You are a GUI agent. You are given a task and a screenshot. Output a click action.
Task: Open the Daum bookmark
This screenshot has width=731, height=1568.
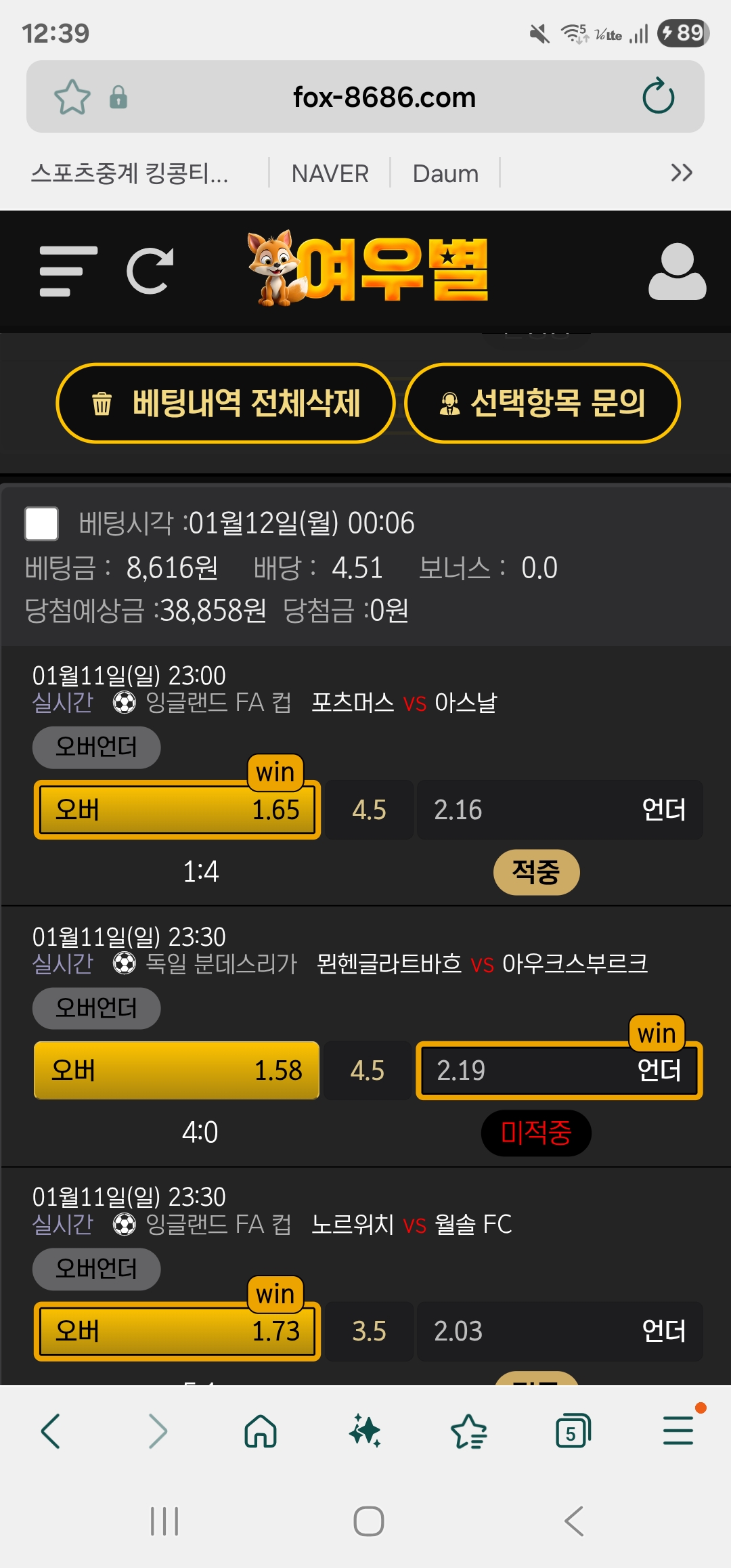(445, 173)
